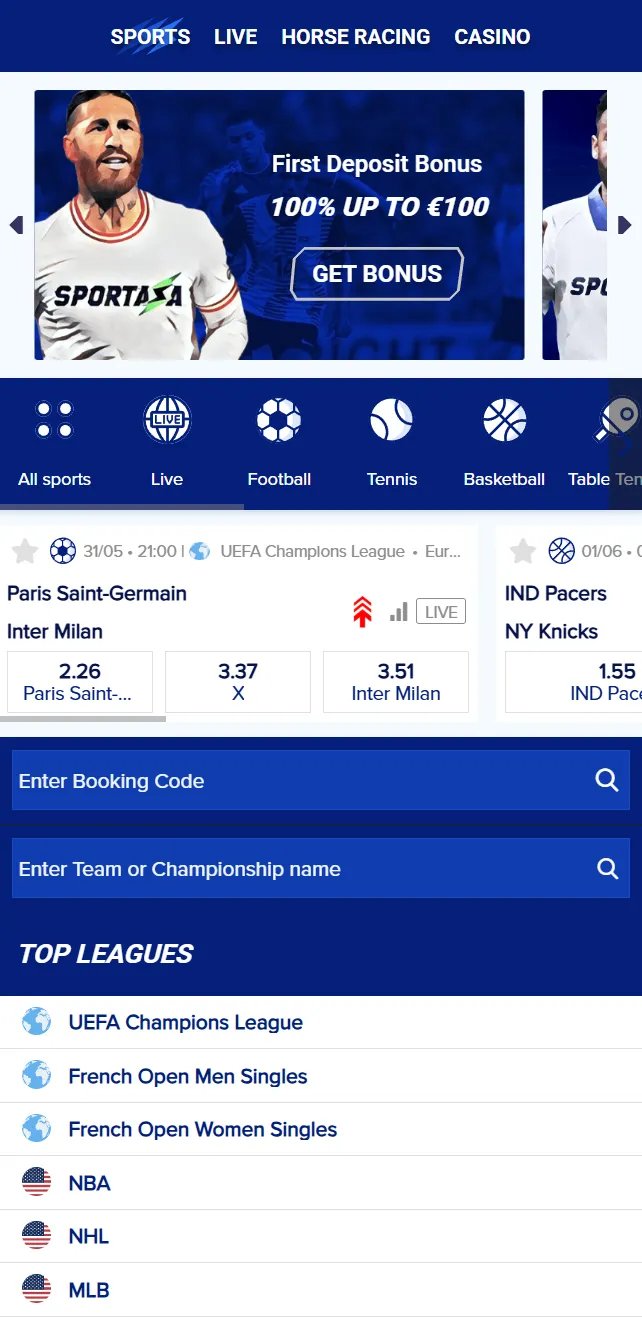Show the next promo banner
Image resolution: width=642 pixels, height=1317 pixels.
[x=625, y=225]
